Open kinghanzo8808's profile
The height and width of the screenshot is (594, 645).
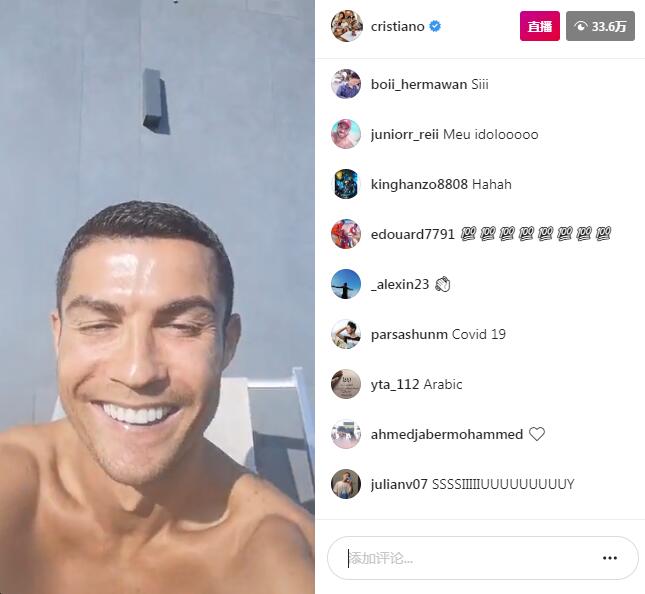[x=418, y=184]
